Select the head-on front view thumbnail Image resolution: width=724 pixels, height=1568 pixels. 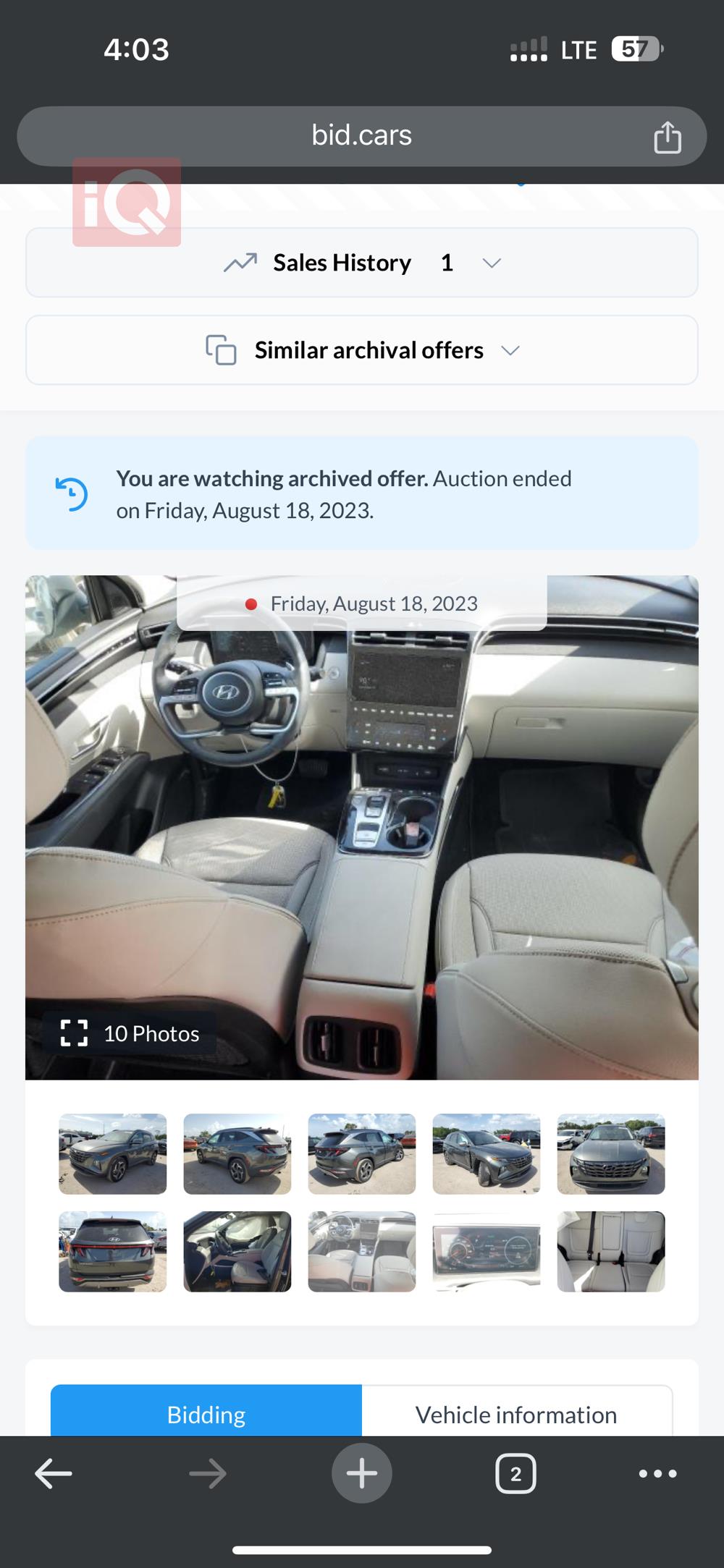[x=610, y=1153]
